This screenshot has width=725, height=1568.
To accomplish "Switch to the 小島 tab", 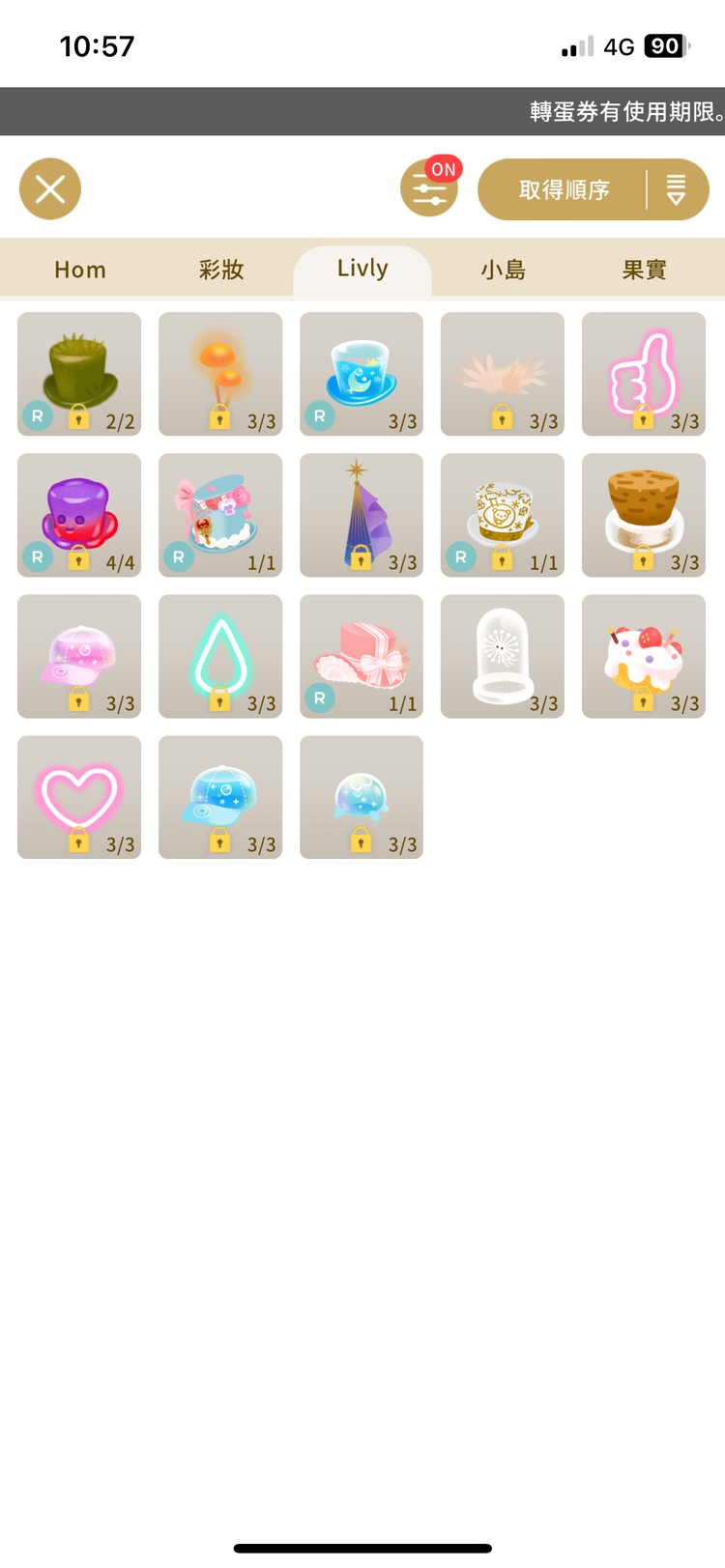I will 504,270.
